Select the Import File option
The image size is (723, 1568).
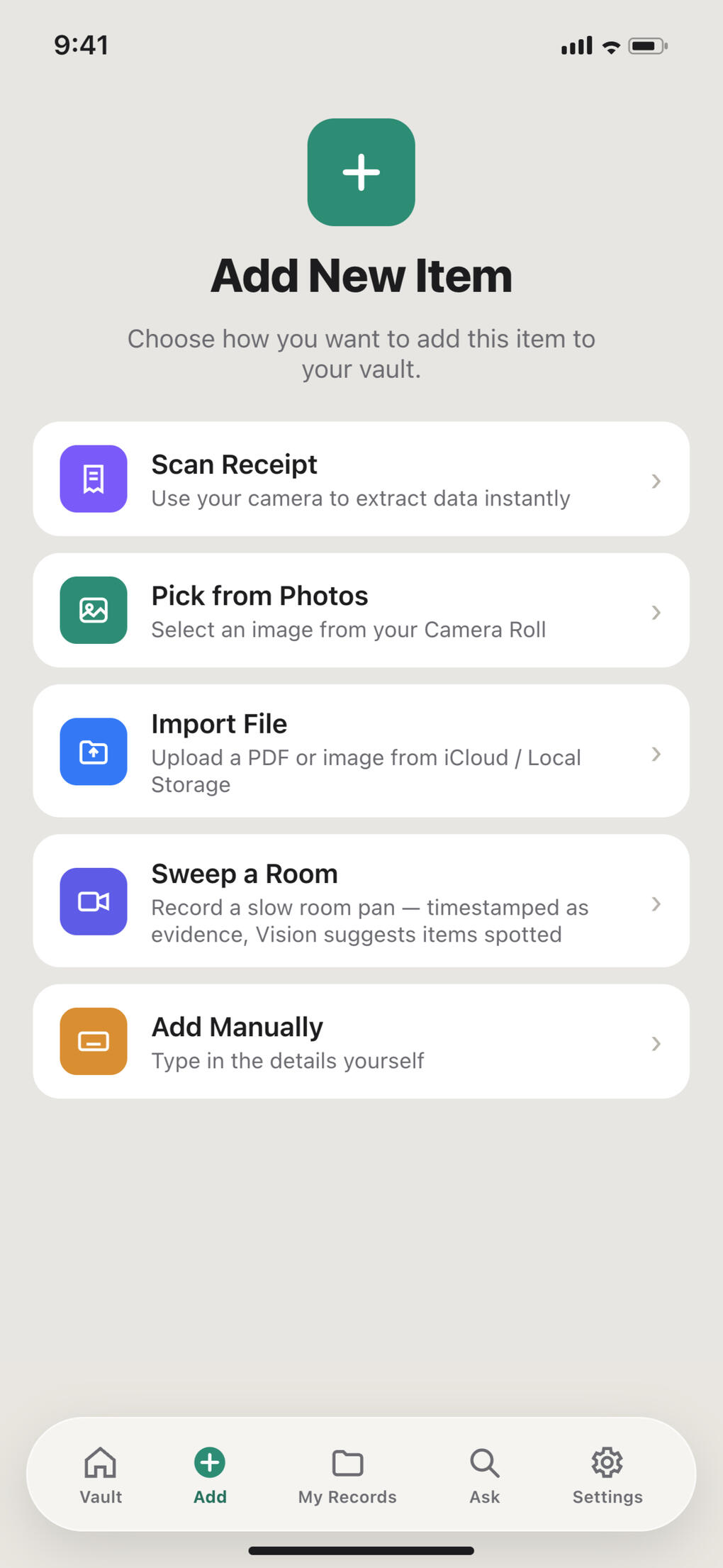361,751
